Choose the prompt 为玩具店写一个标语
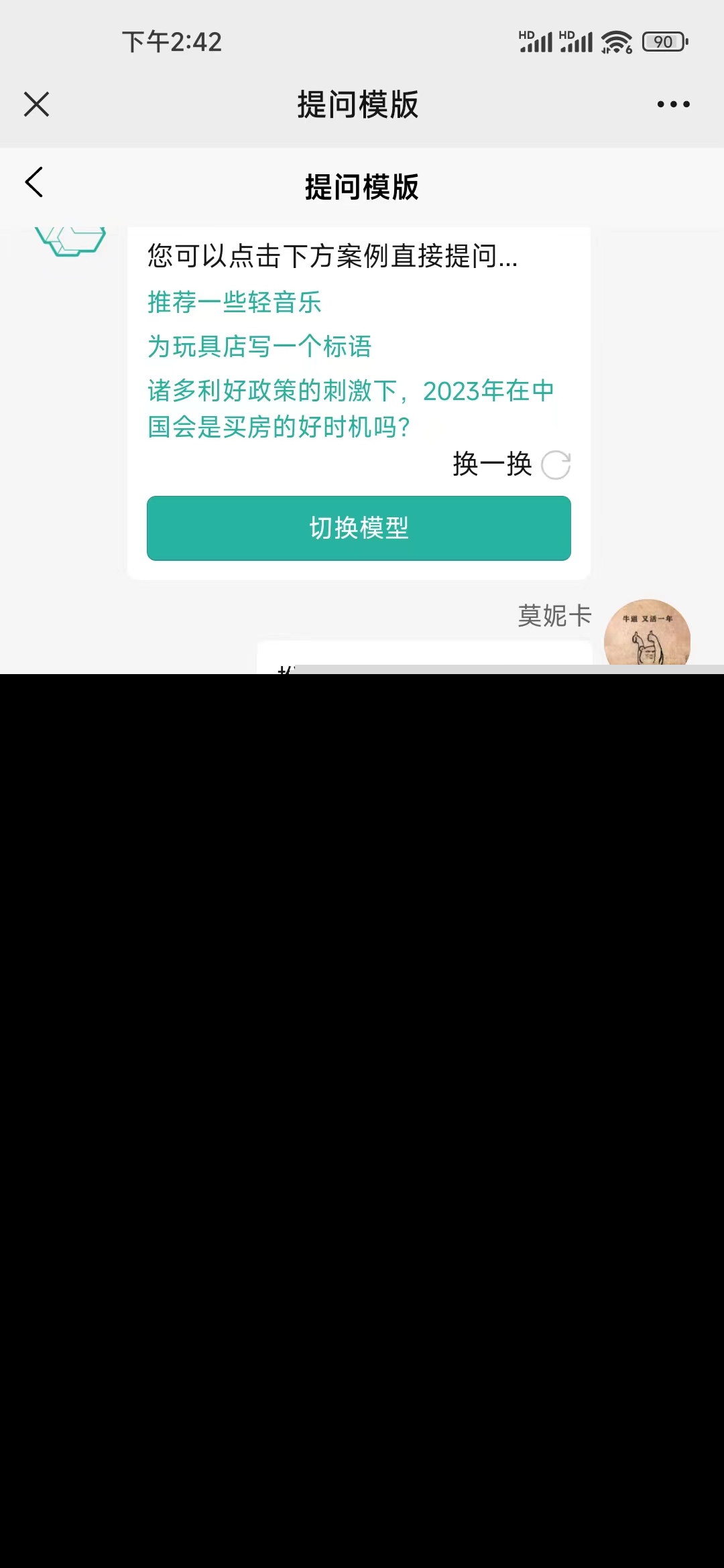724x1568 pixels. coord(259,346)
